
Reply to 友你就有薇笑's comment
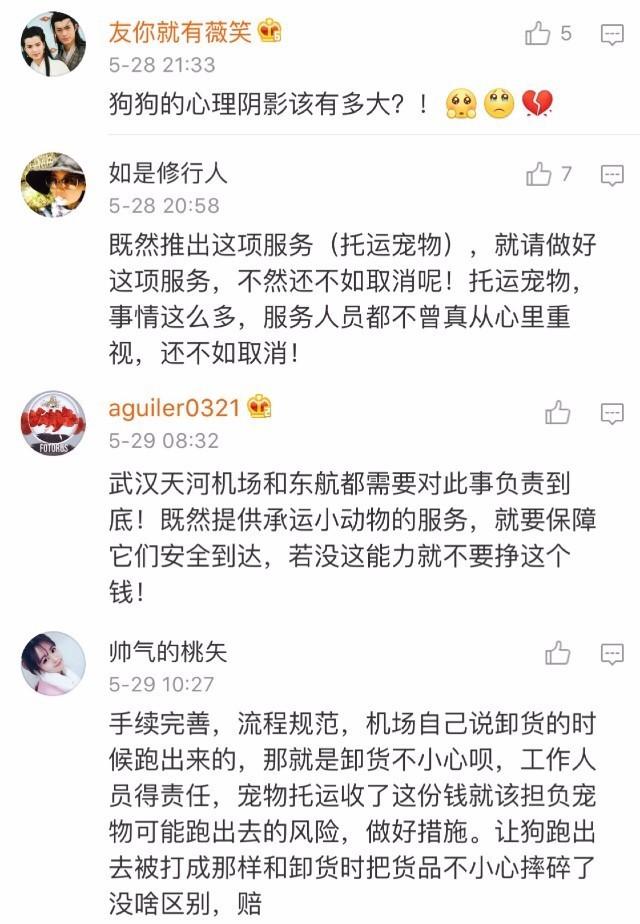point(612,35)
